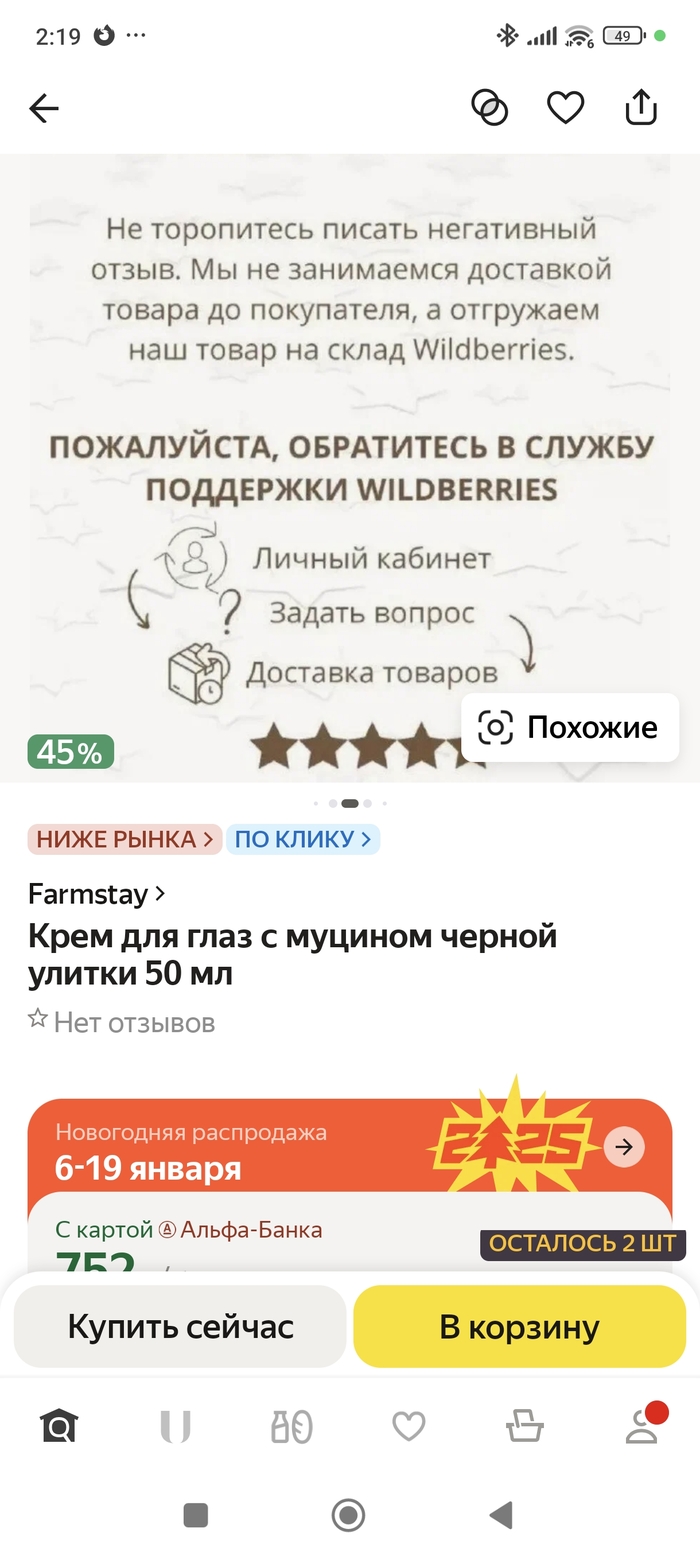Image resolution: width=700 pixels, height=1556 pixels.
Task: Open the ПО КЛИКУ badge
Action: tap(303, 839)
